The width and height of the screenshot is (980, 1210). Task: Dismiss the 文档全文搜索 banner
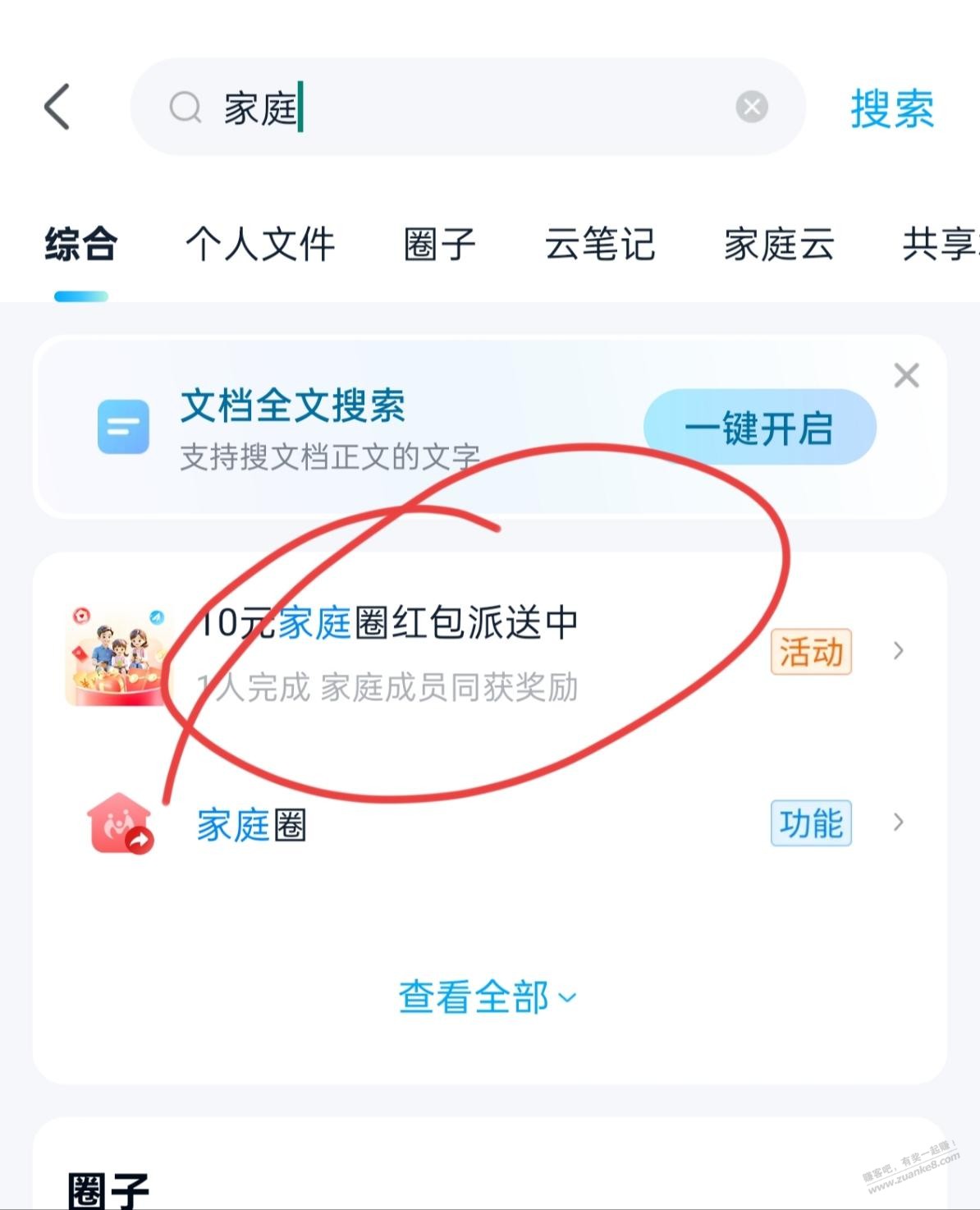(x=906, y=375)
